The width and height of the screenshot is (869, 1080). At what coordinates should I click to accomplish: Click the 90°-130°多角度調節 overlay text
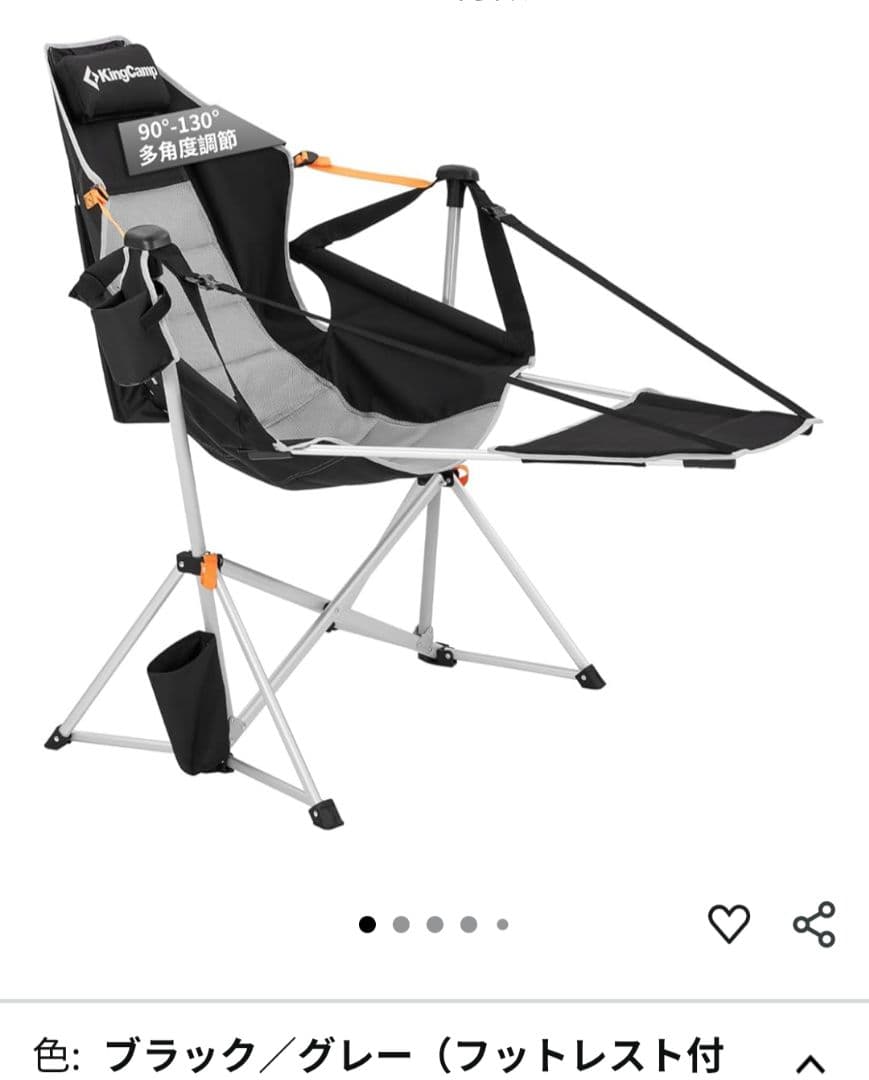pyautogui.click(x=183, y=138)
